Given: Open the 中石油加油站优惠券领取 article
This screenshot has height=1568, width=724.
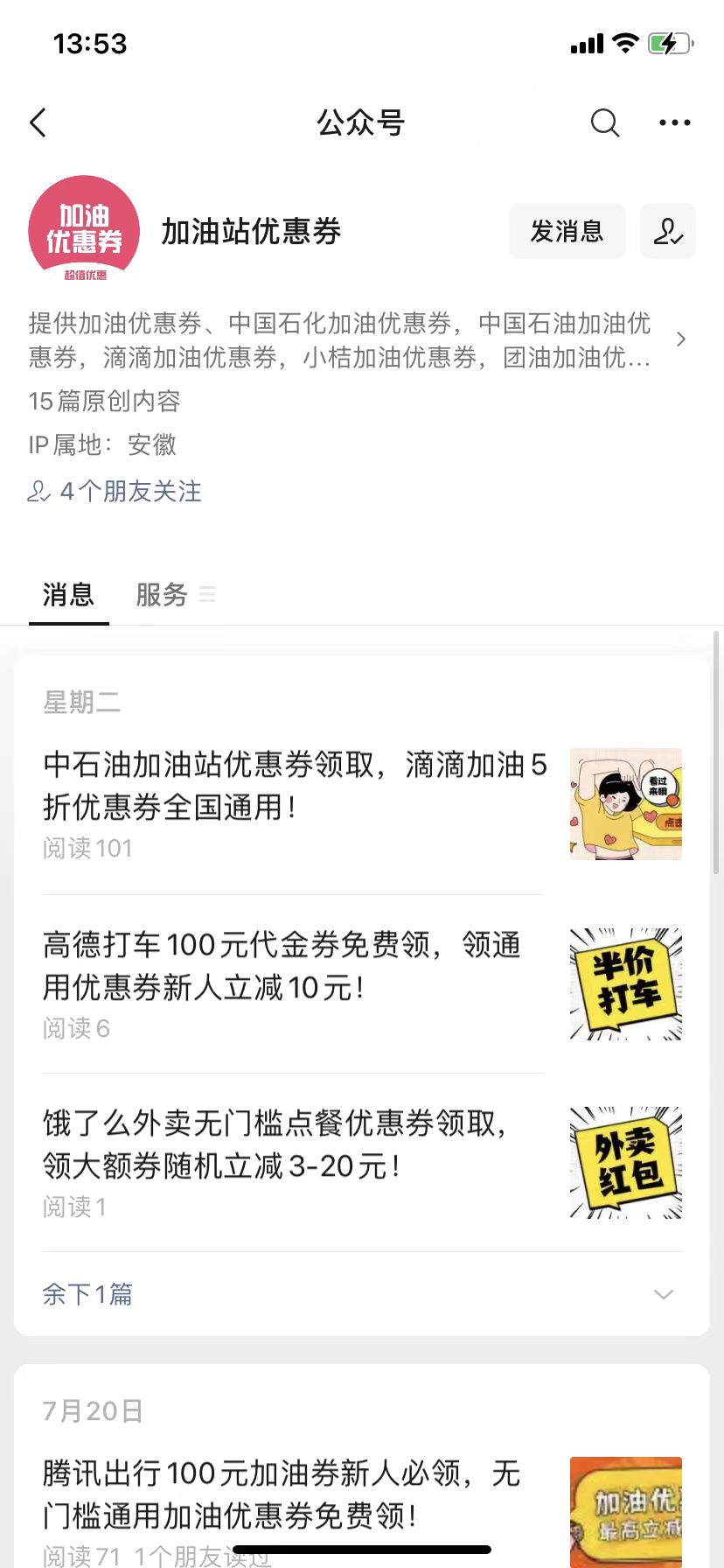Looking at the screenshot, I should point(294,786).
